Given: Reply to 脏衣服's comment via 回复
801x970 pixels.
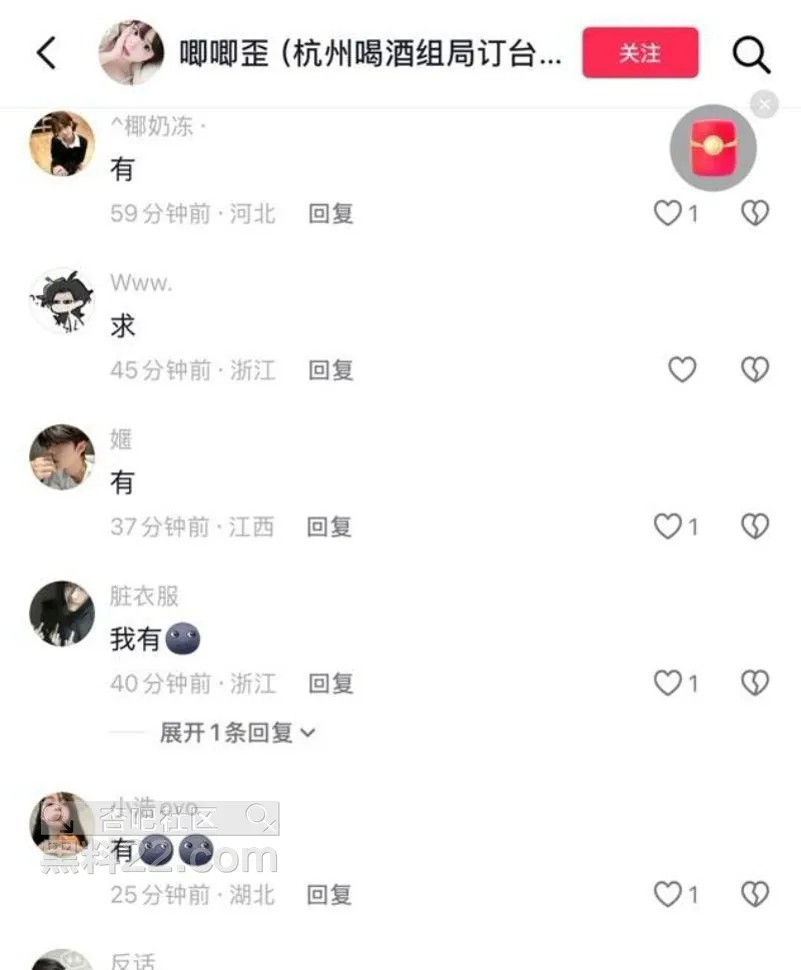Looking at the screenshot, I should pyautogui.click(x=330, y=683).
